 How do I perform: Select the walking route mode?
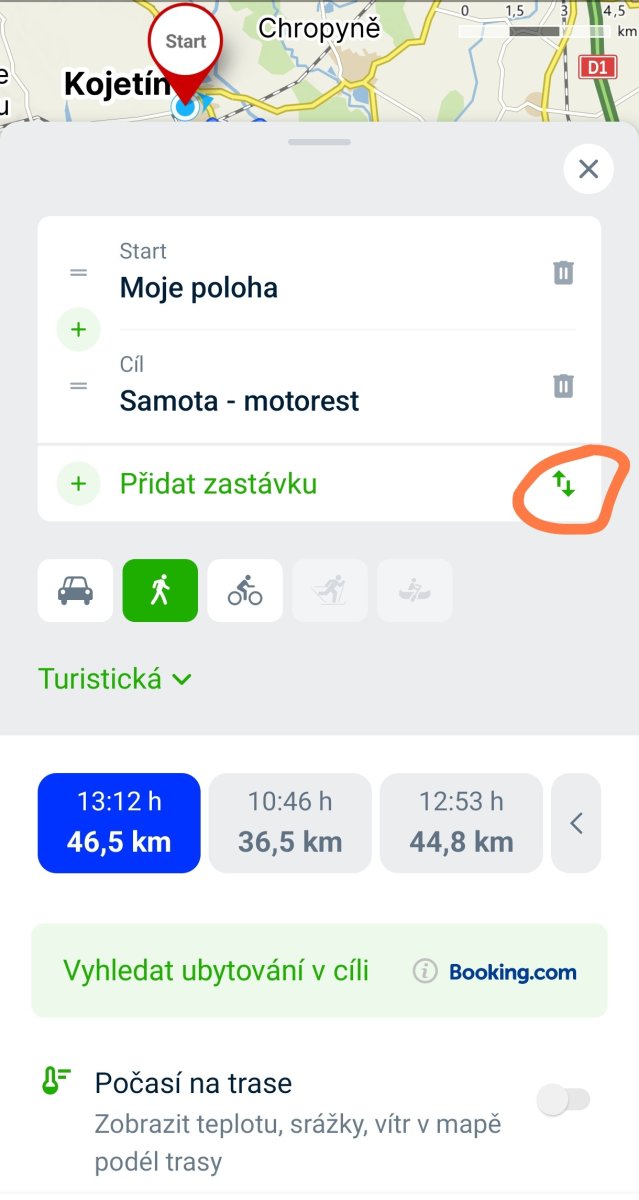point(160,591)
